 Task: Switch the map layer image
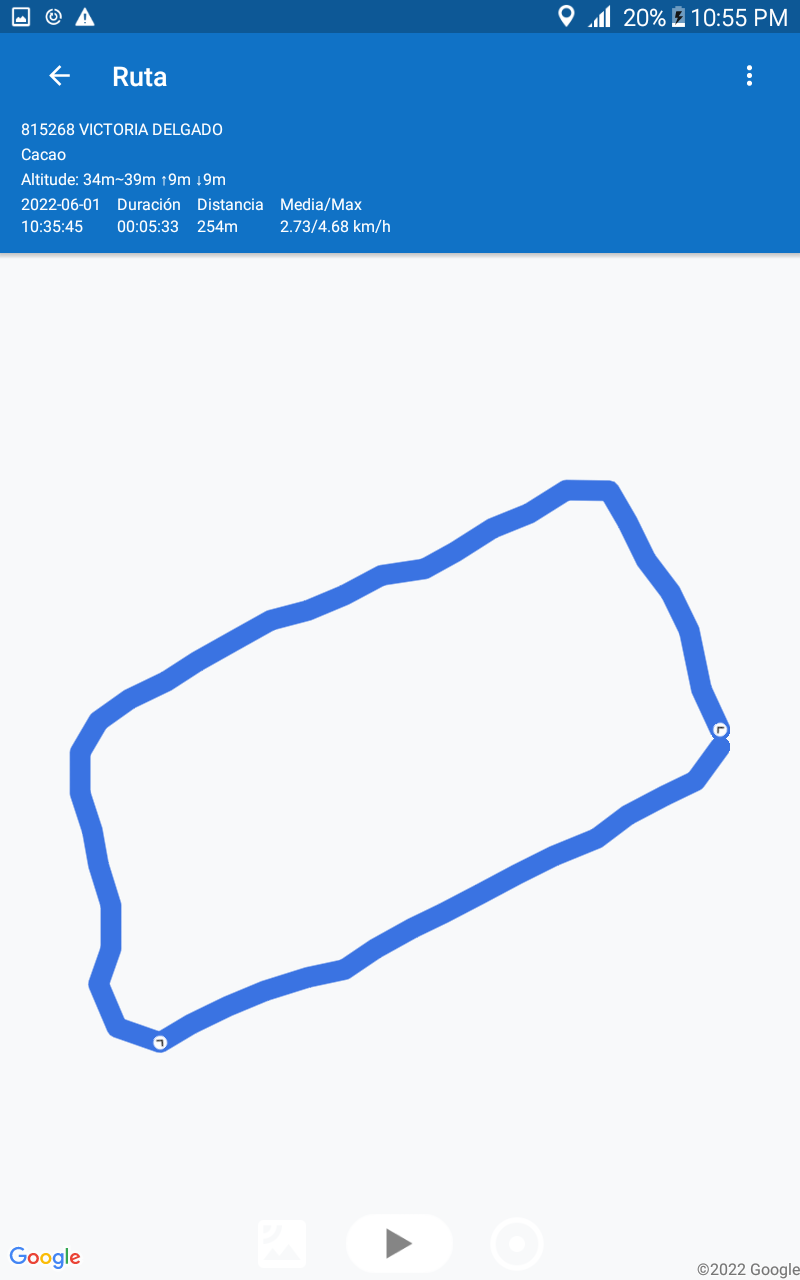(282, 1243)
